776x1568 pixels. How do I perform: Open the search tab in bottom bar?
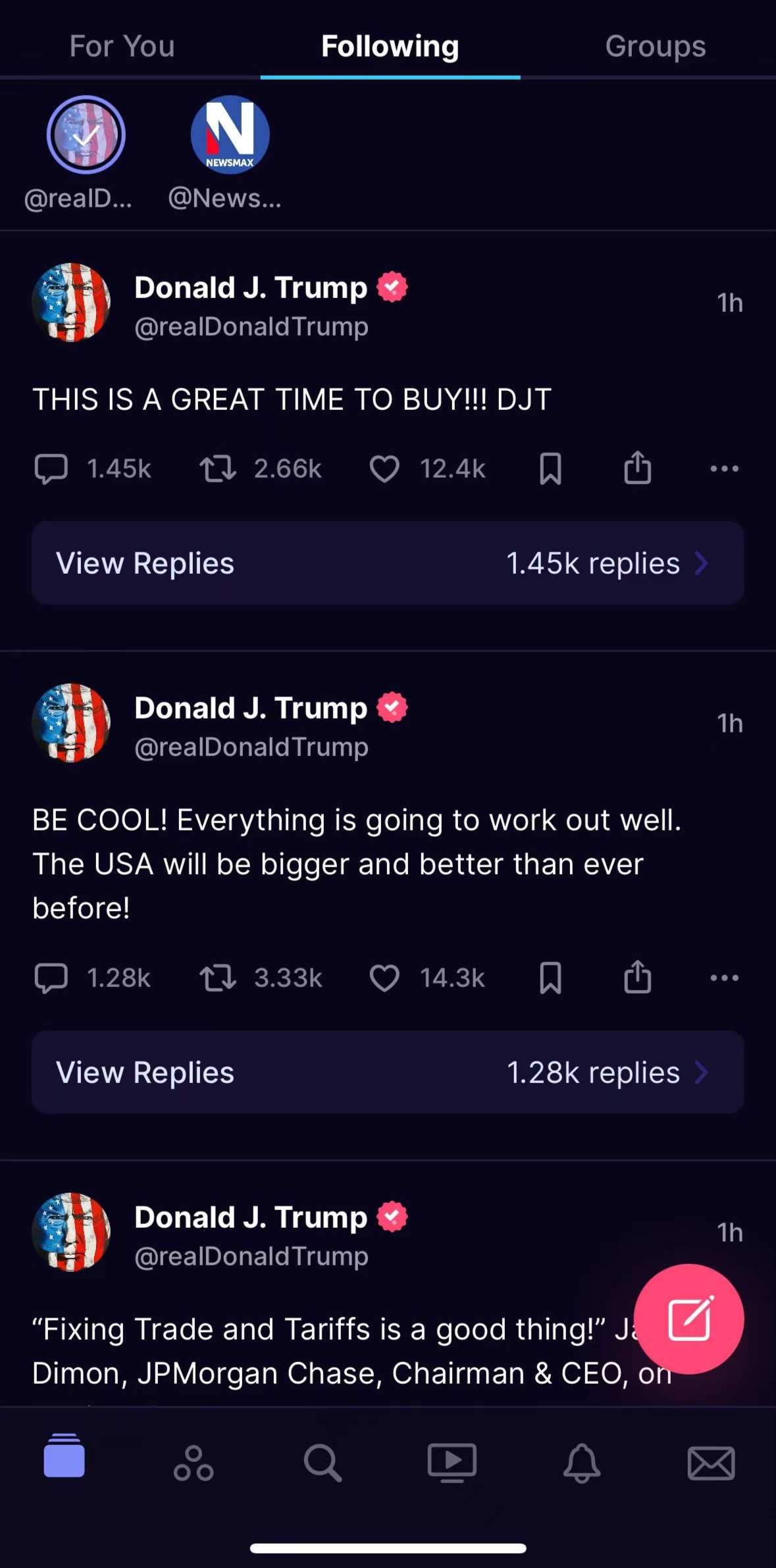click(323, 1463)
